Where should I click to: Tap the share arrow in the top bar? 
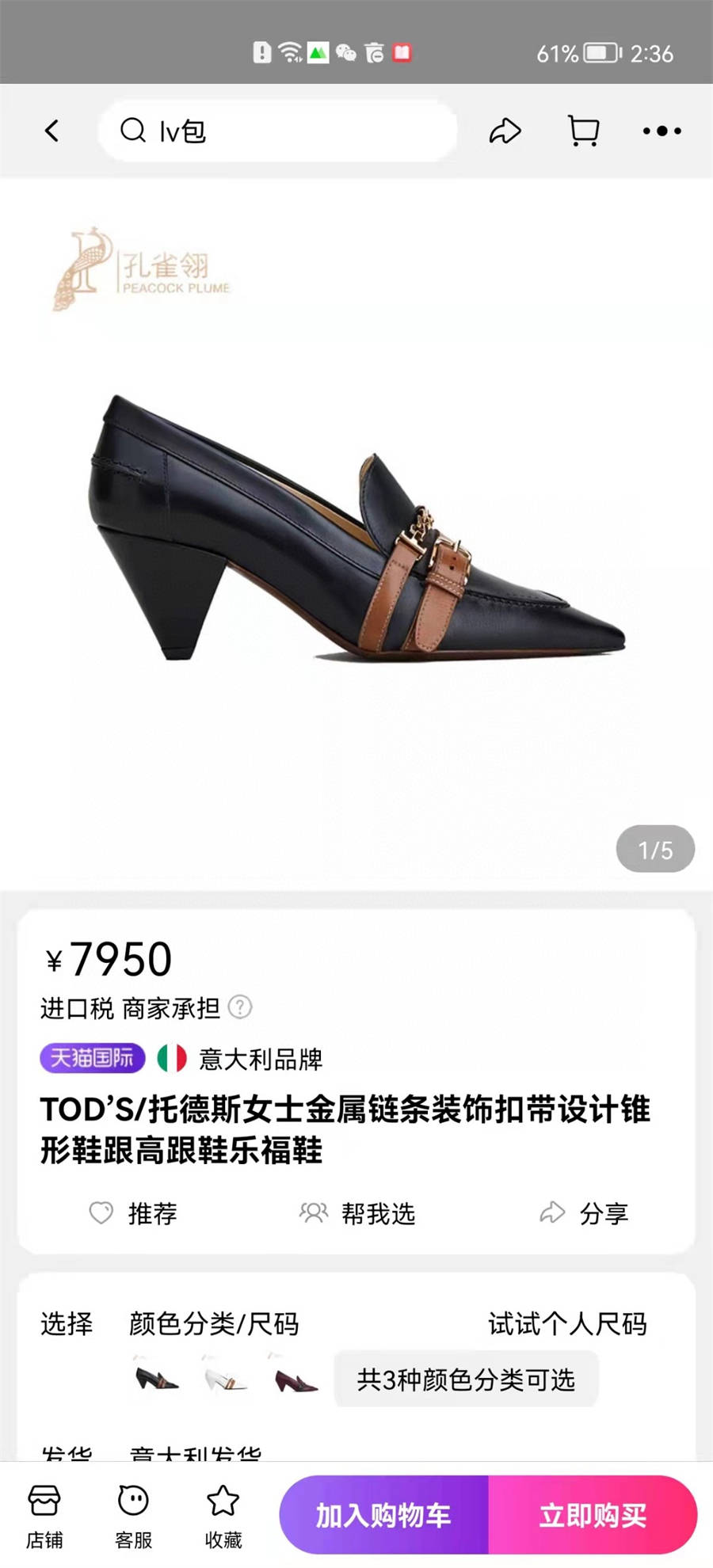505,131
